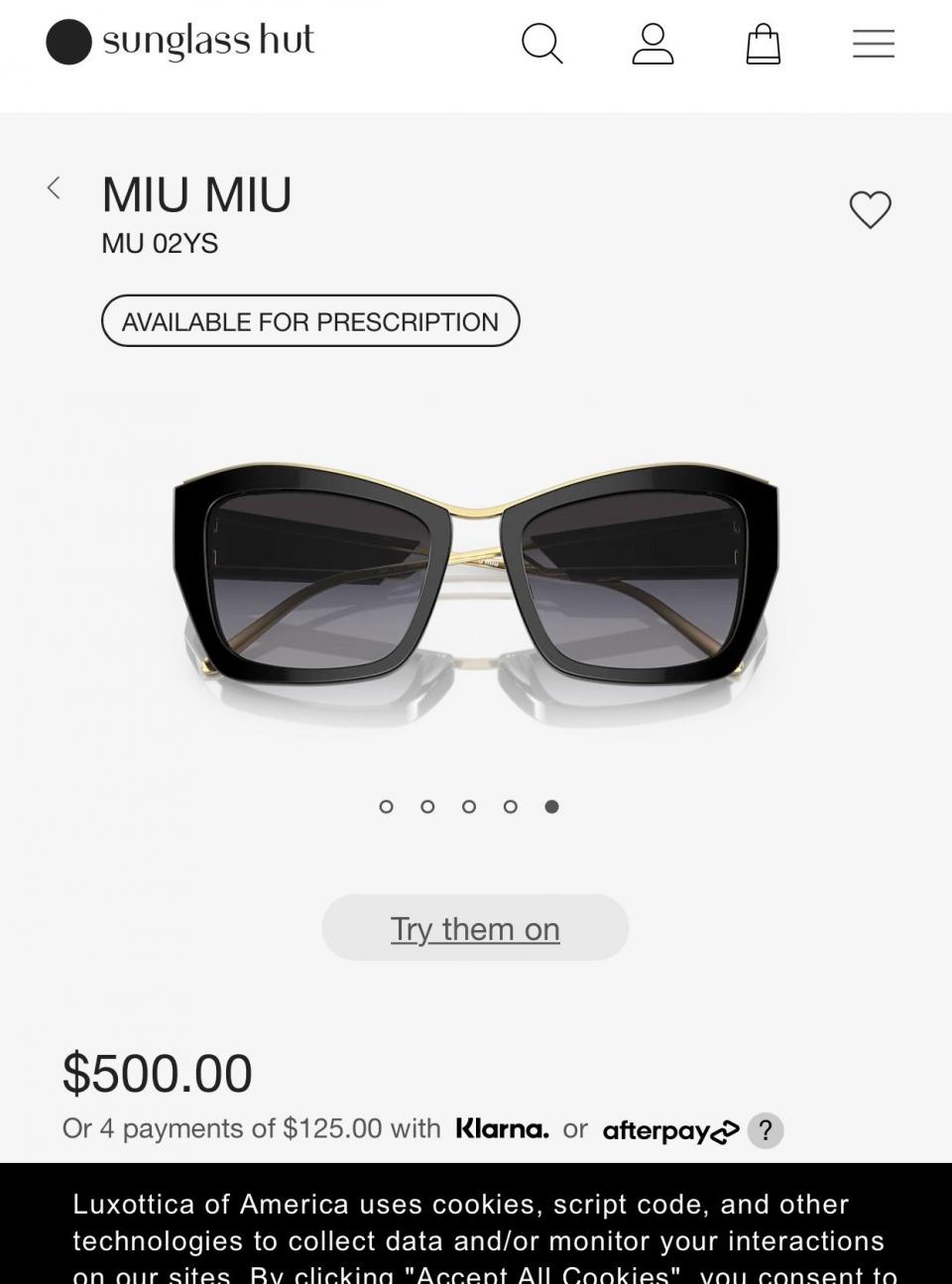Open the payment info question mark
952x1284 pixels.
click(766, 1130)
